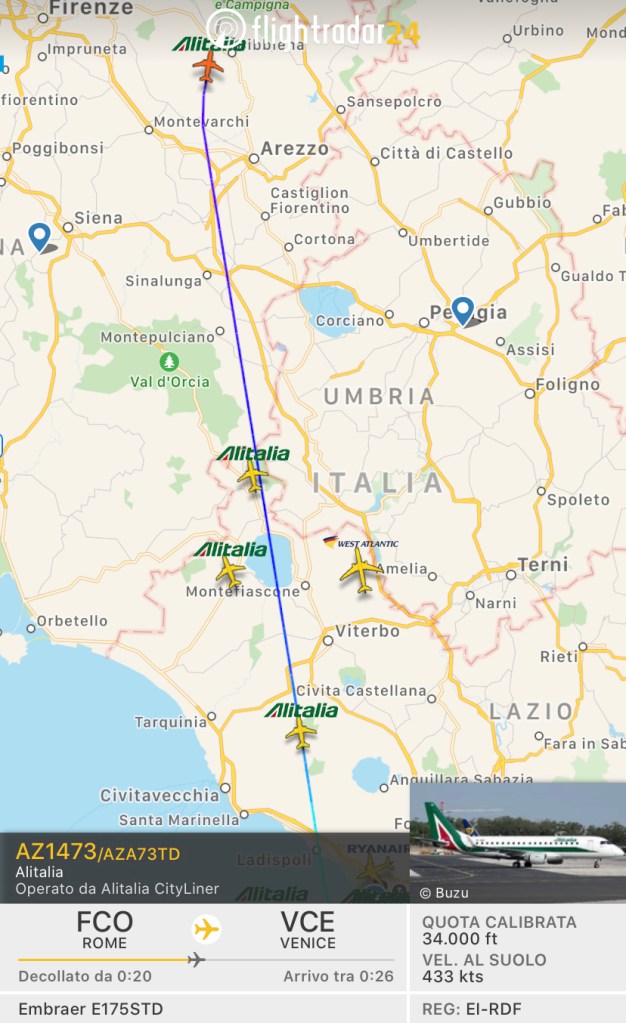Open the Perugia airport pin
Screen dimensions: 626x1023
(x=463, y=312)
